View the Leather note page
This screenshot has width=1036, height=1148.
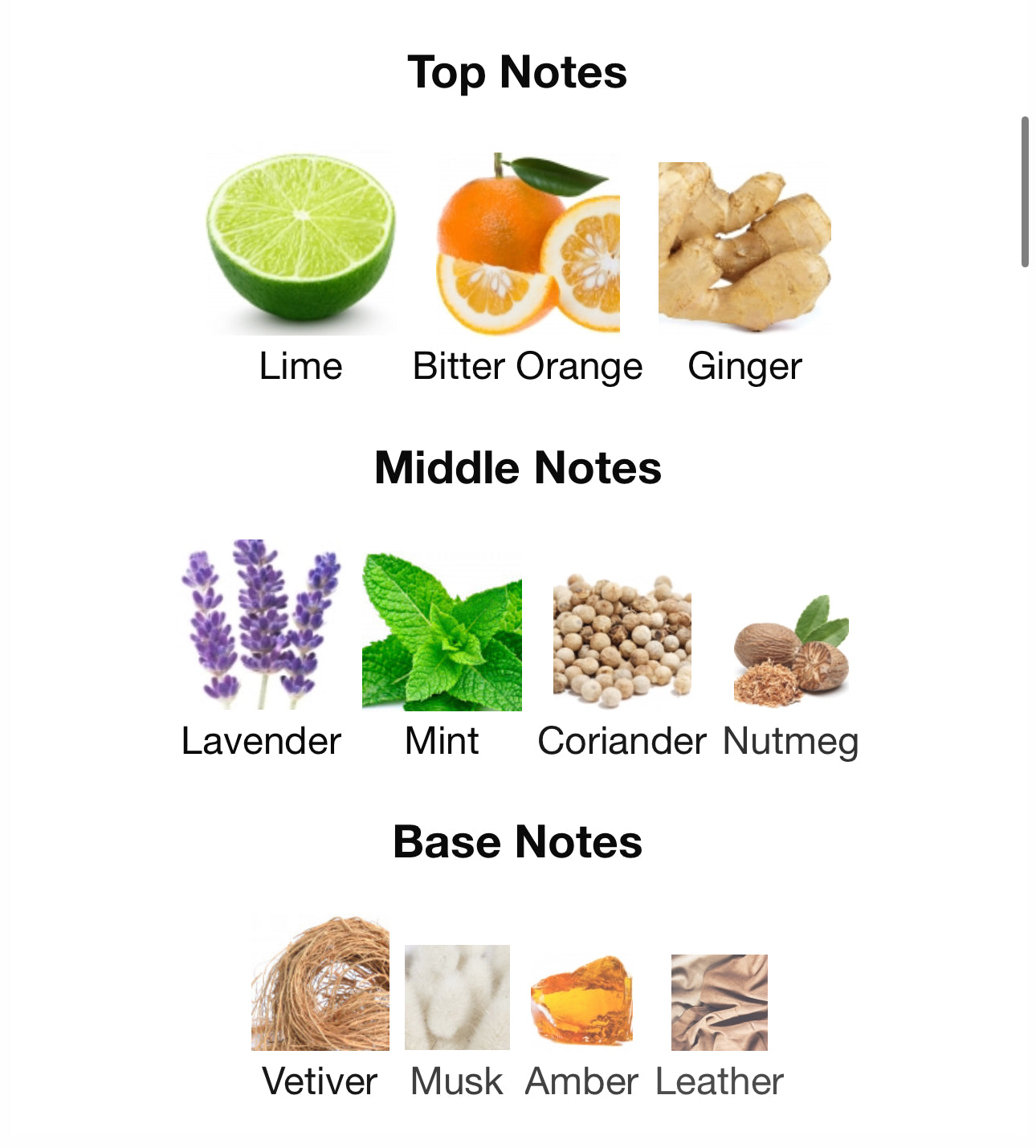[719, 1003]
